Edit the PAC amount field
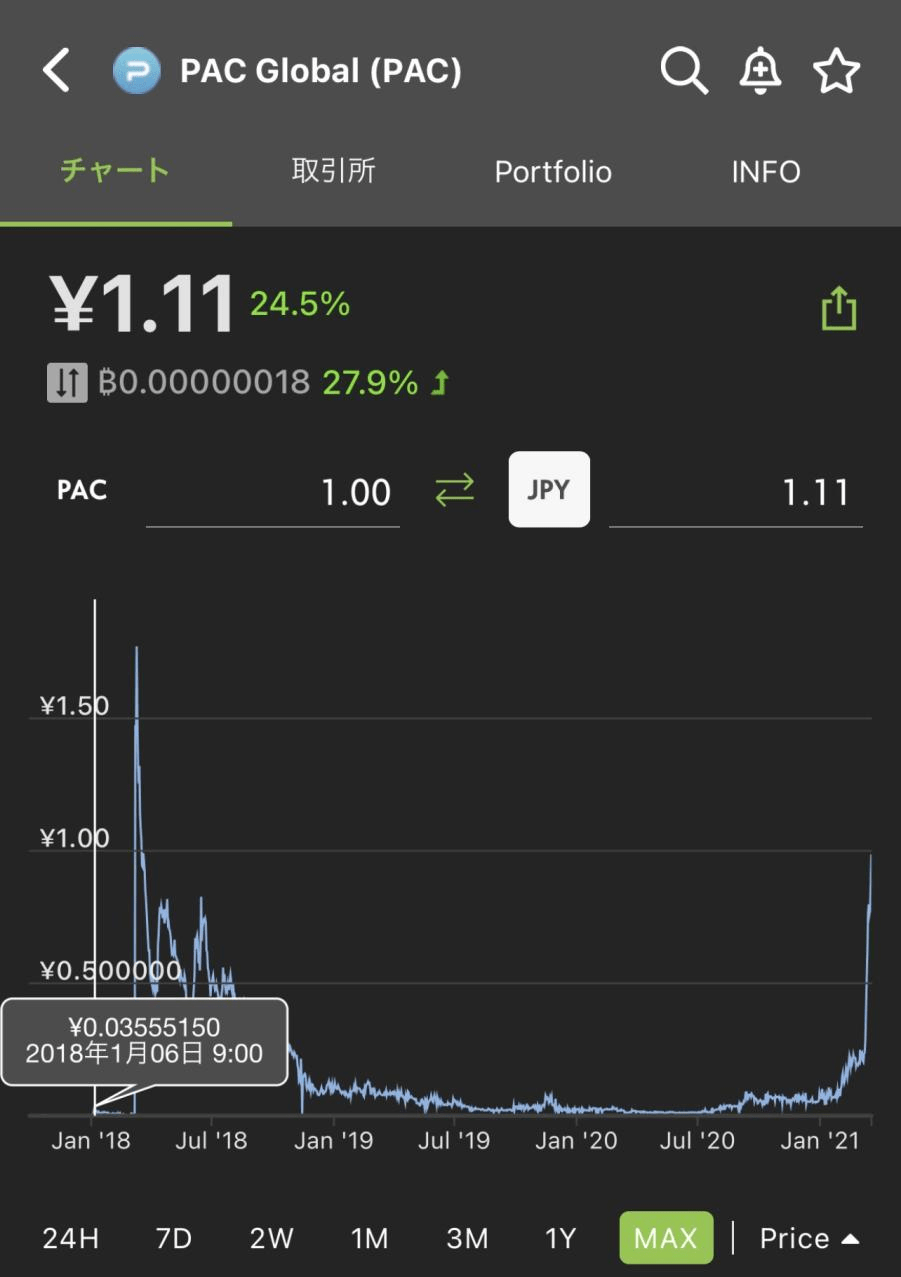 [x=273, y=492]
